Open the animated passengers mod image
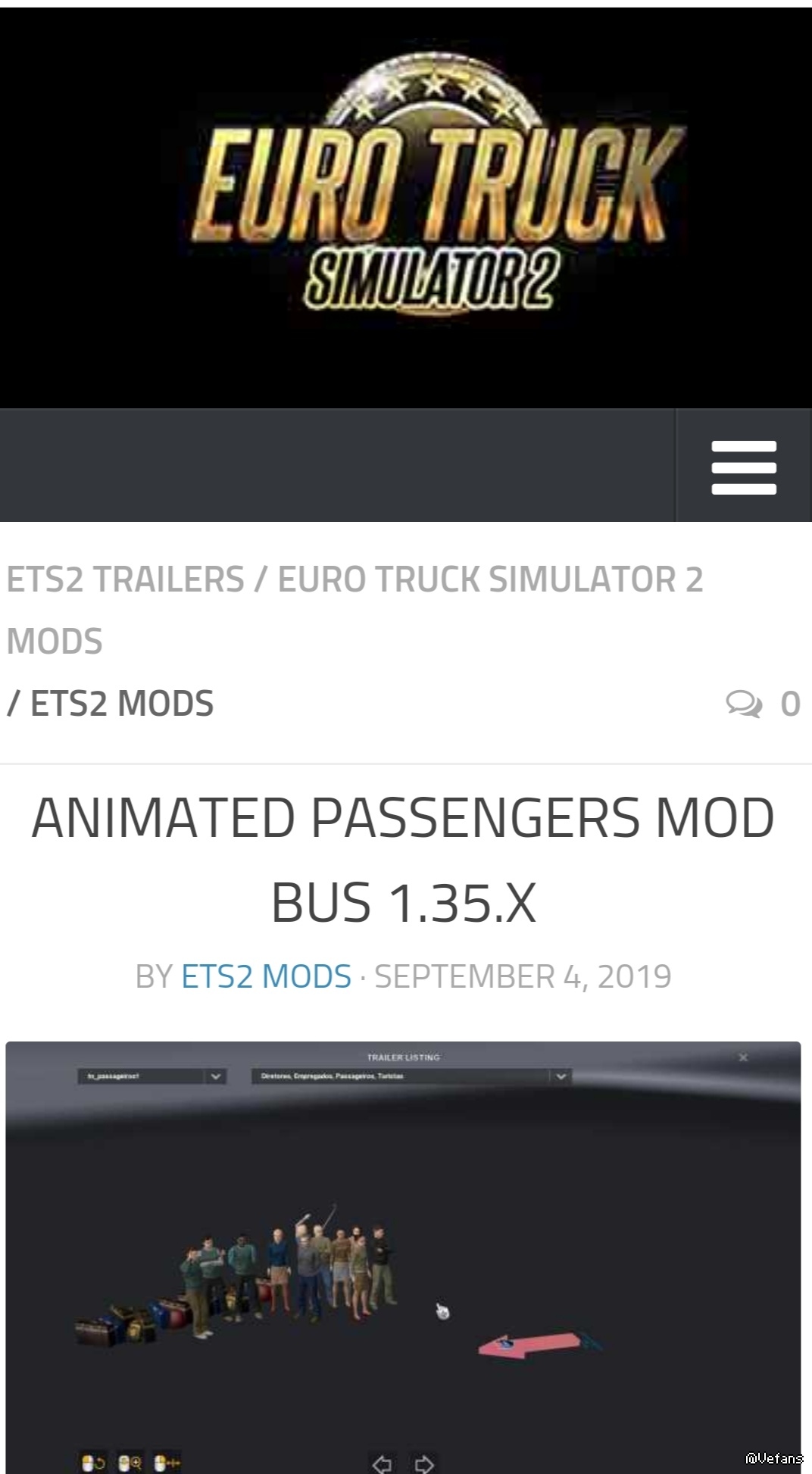This screenshot has width=812, height=1474. tap(403, 1256)
